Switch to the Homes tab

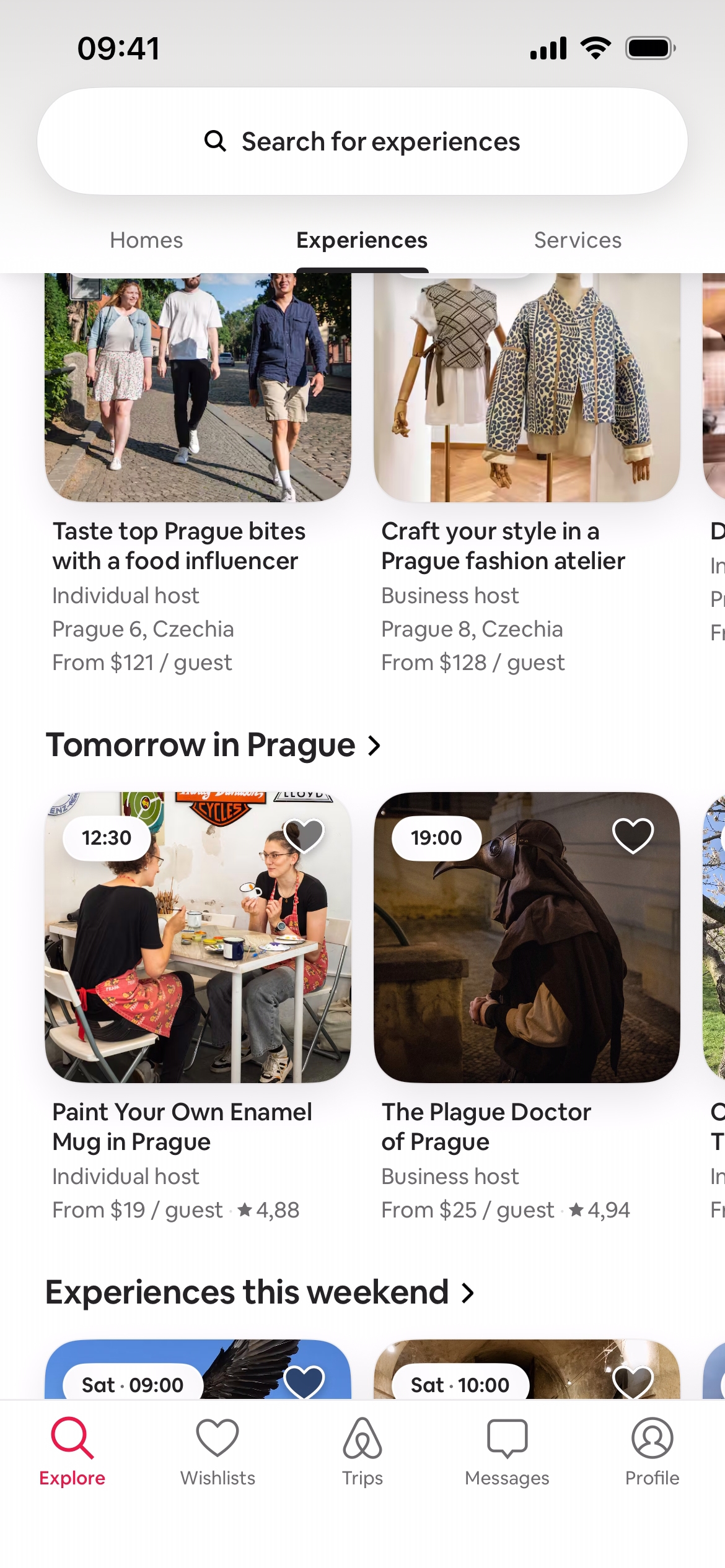pos(146,240)
